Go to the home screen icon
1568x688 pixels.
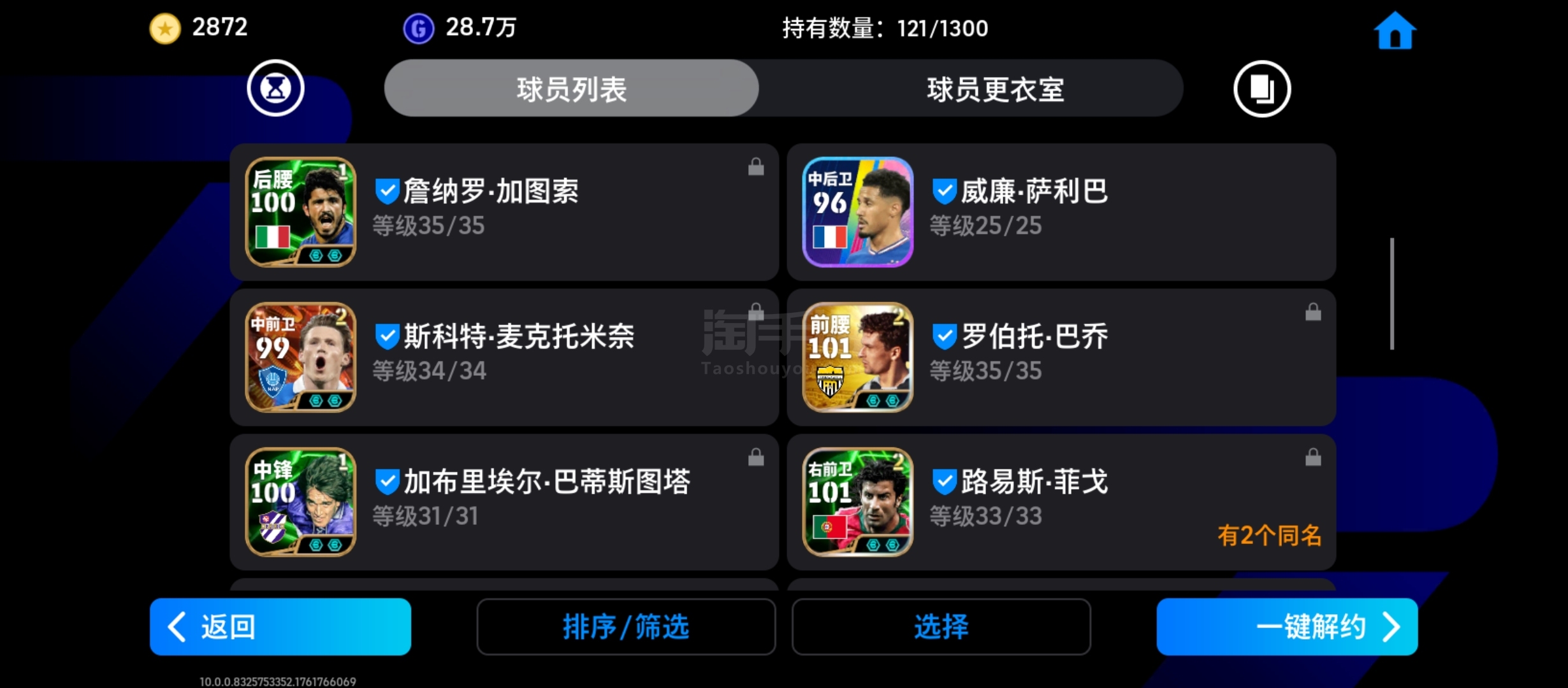tap(1395, 31)
